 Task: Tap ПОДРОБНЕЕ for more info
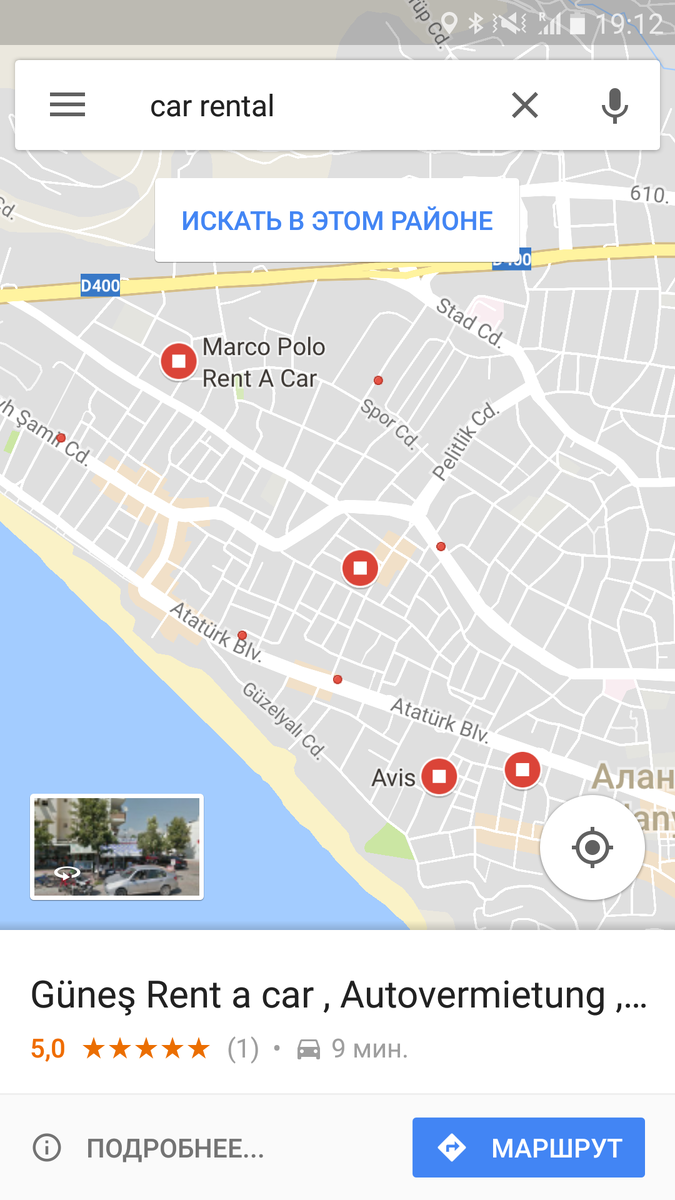[x=148, y=1148]
